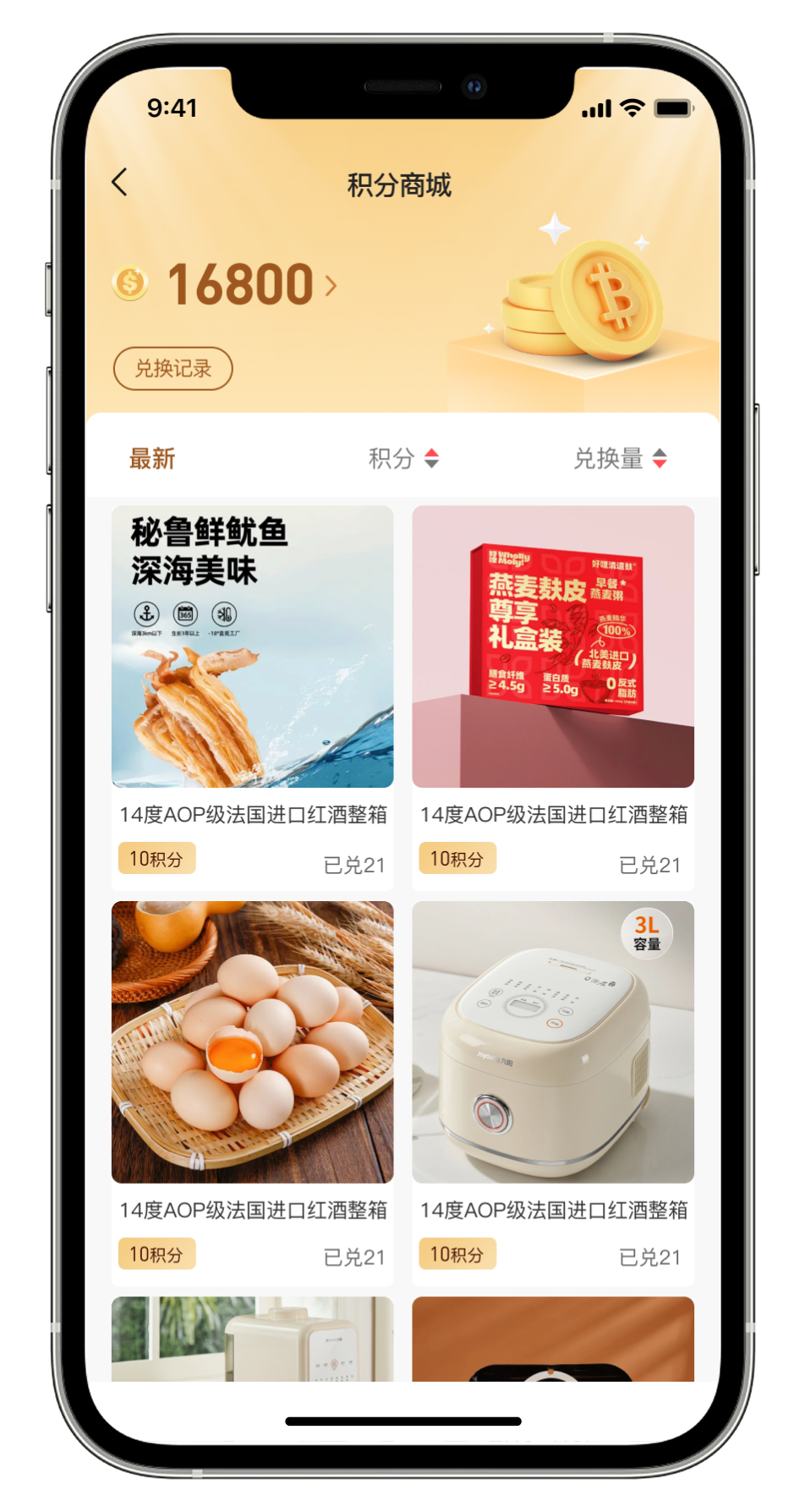Sort products by 积分
The width and height of the screenshot is (805, 1512).
pos(403,459)
